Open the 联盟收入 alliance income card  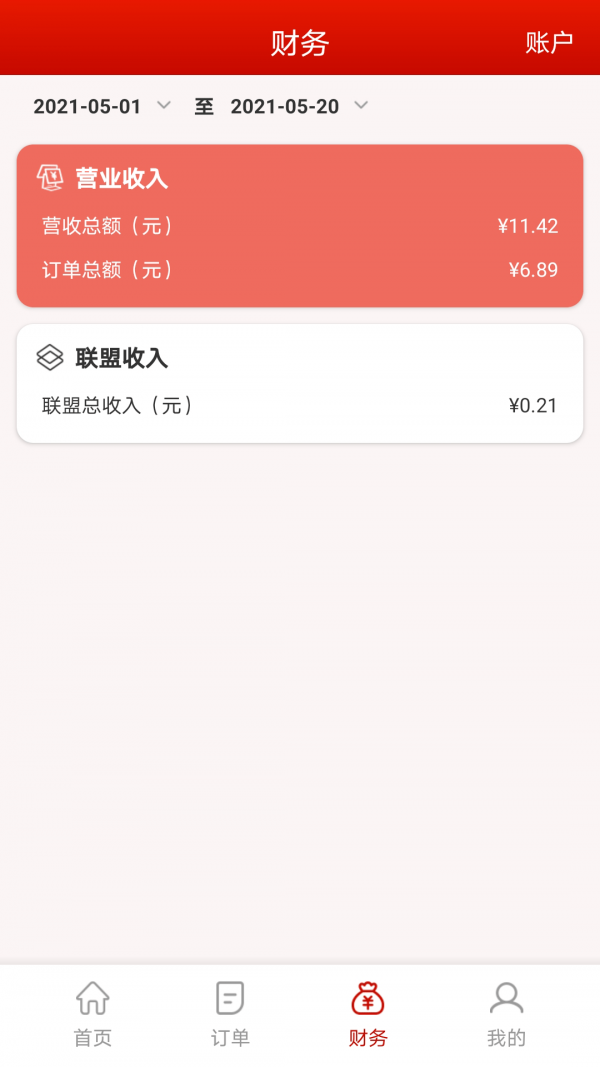299,383
